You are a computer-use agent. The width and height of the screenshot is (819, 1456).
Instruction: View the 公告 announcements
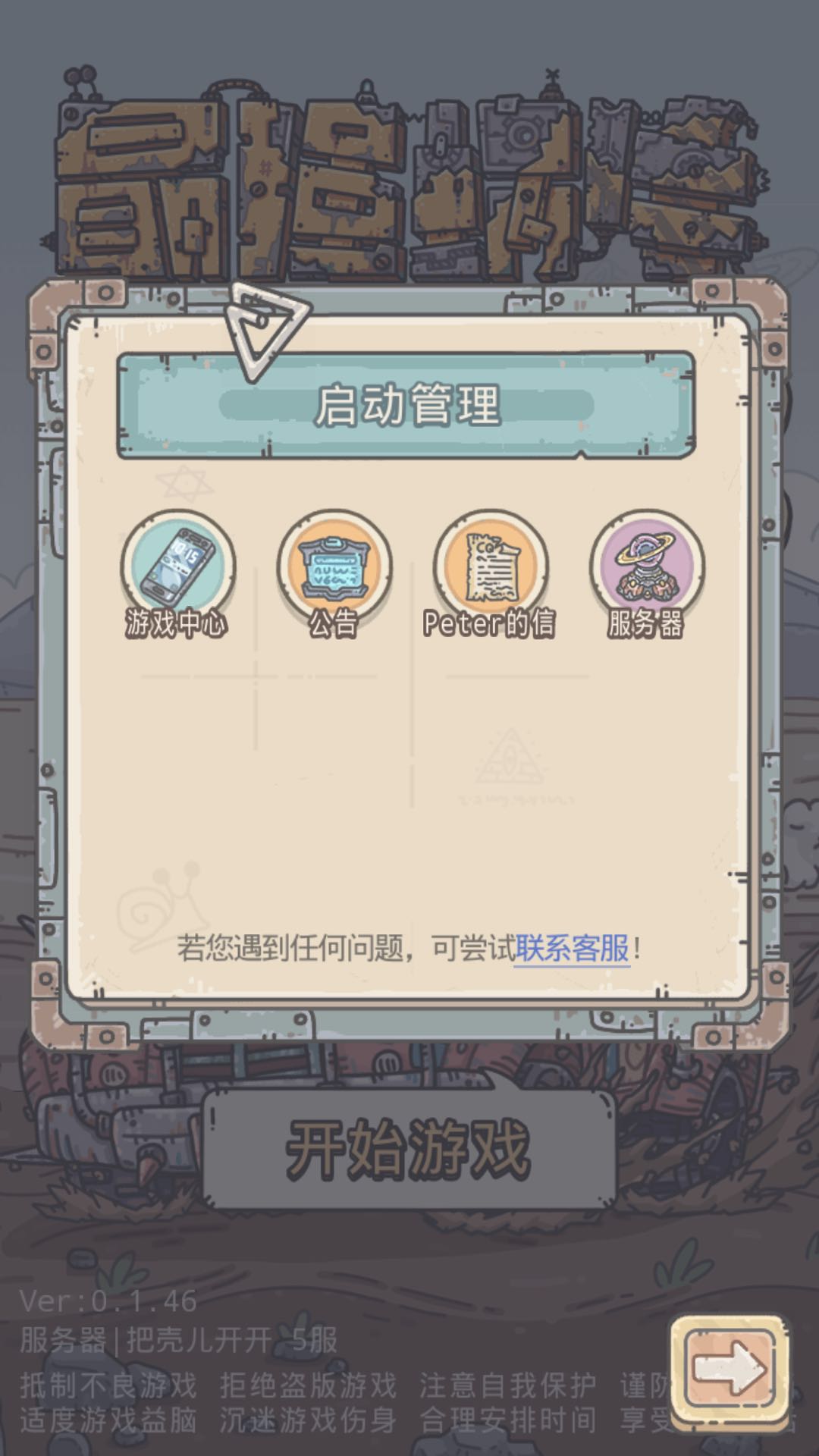click(x=334, y=570)
